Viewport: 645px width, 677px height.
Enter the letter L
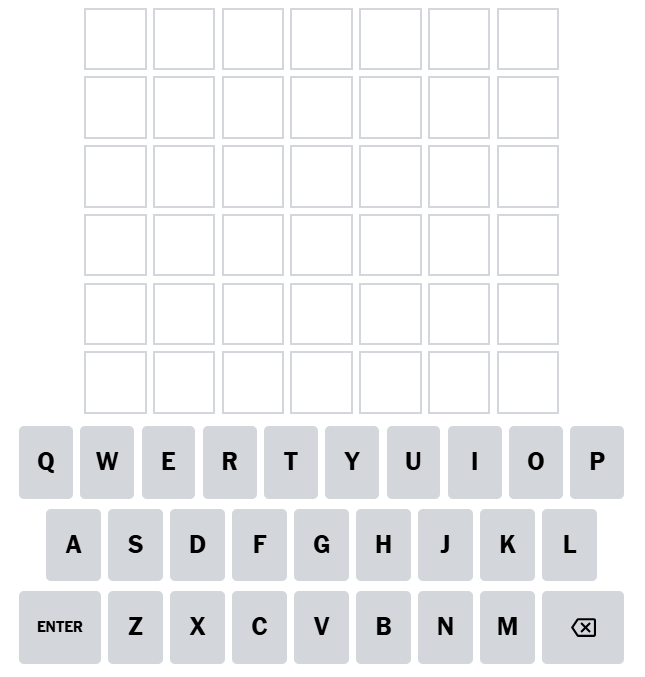tap(569, 545)
